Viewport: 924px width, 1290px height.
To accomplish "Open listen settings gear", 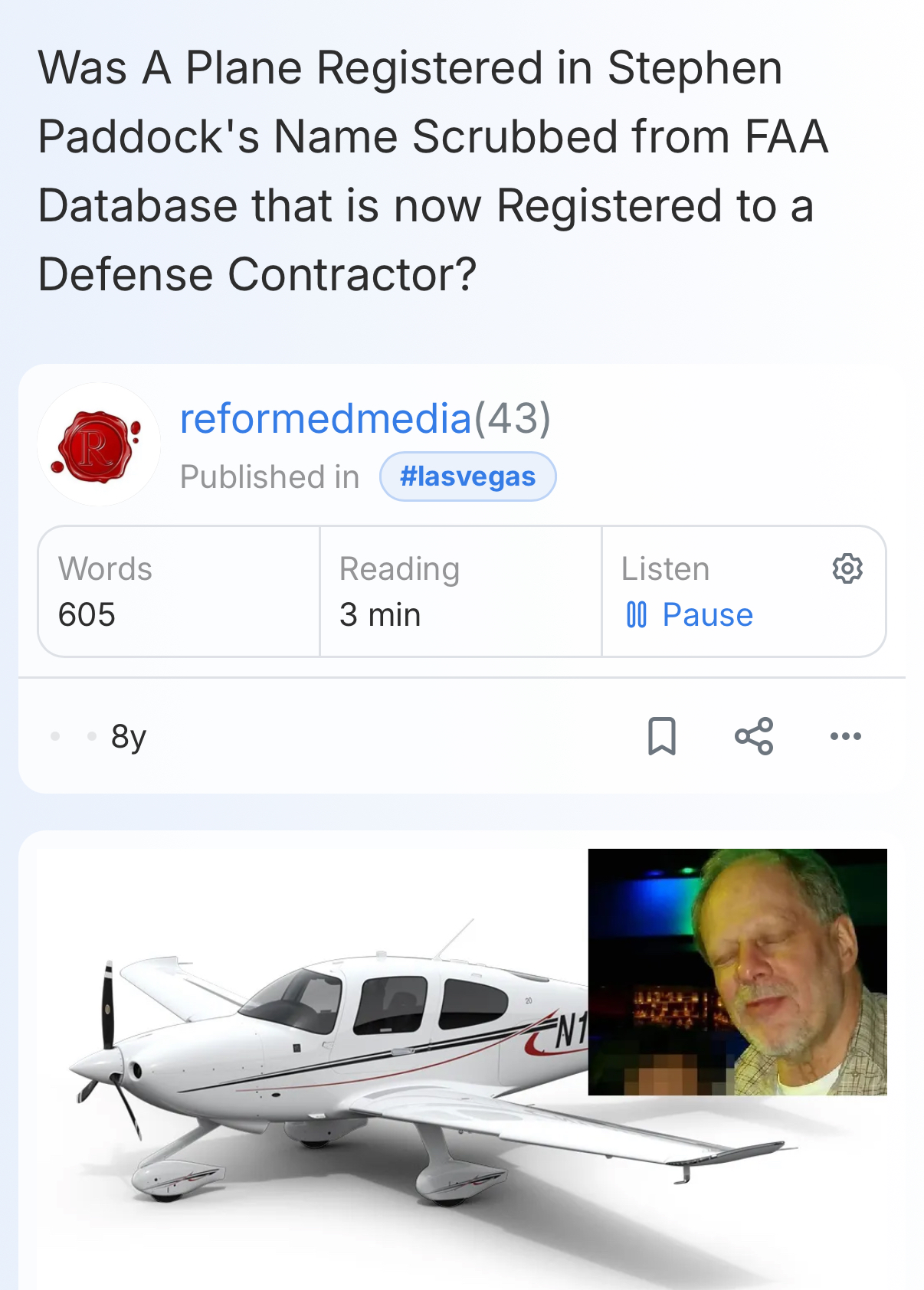I will pyautogui.click(x=847, y=569).
